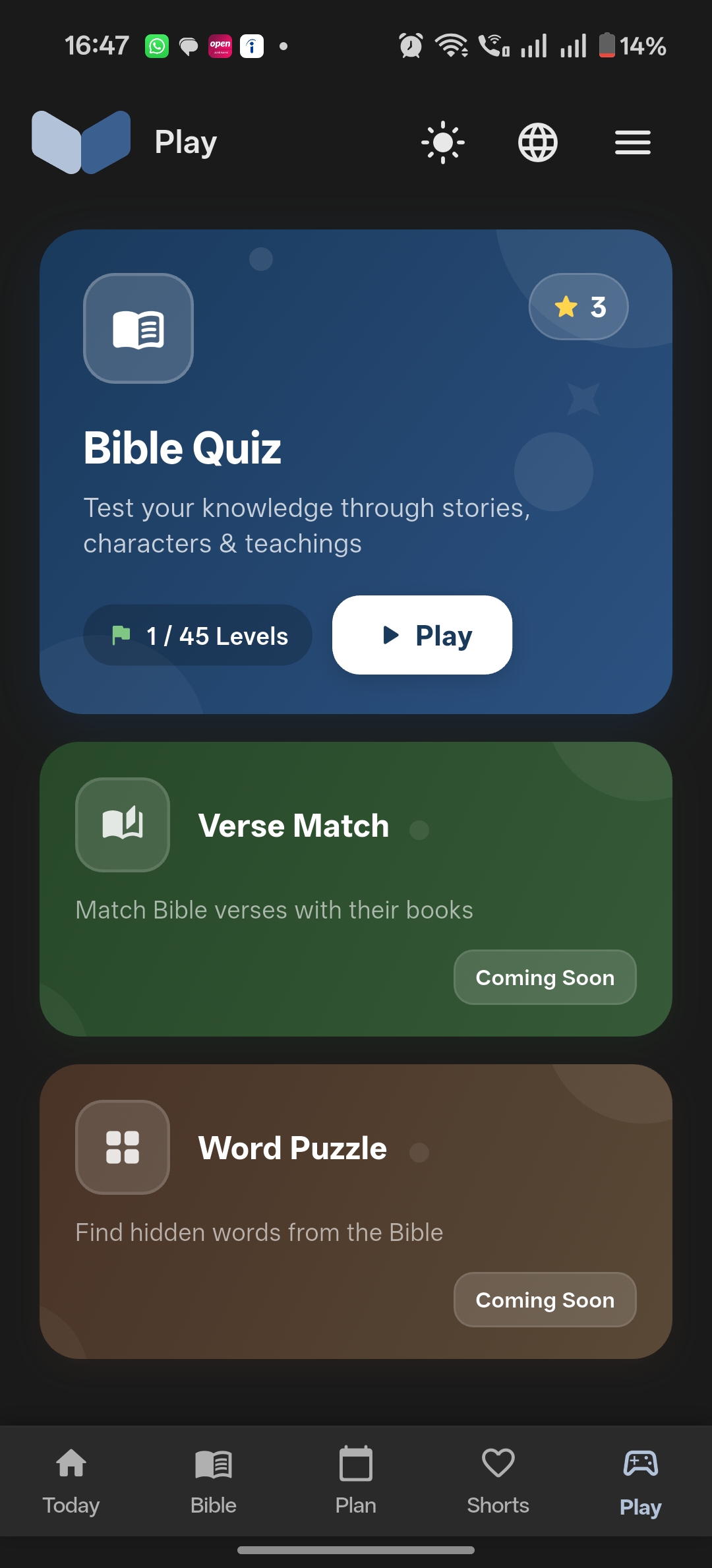Open the brightness theme toggle icon
The image size is (712, 1568).
(442, 142)
